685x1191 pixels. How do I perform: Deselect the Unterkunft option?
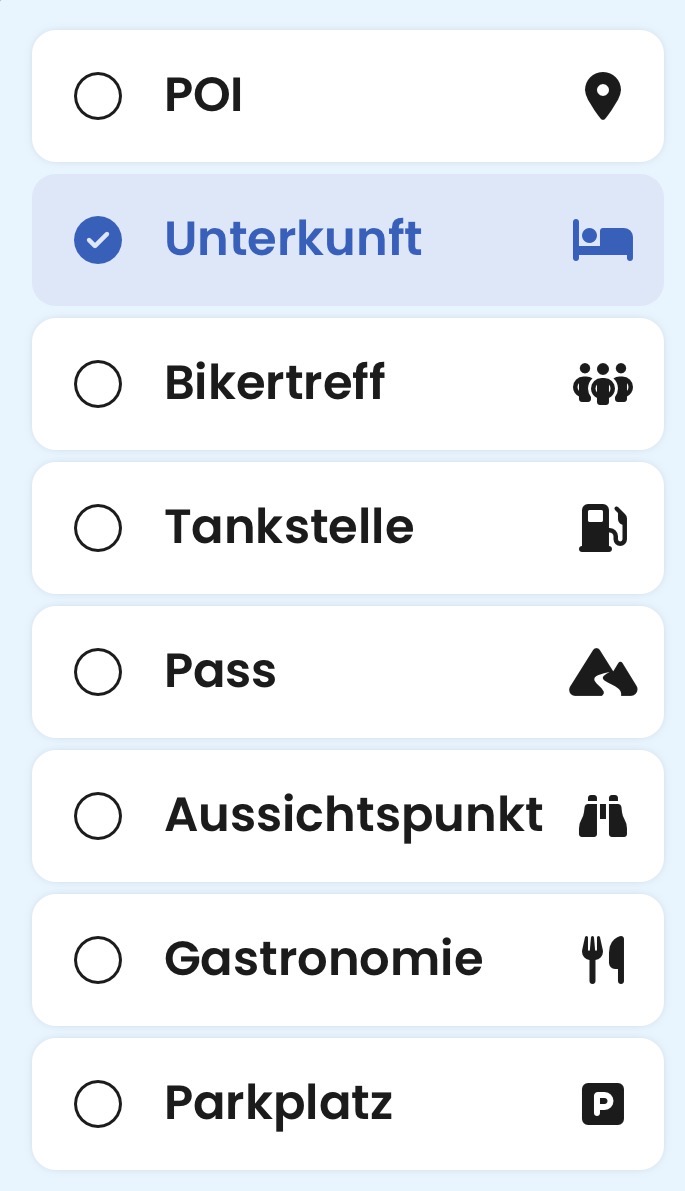coord(98,240)
